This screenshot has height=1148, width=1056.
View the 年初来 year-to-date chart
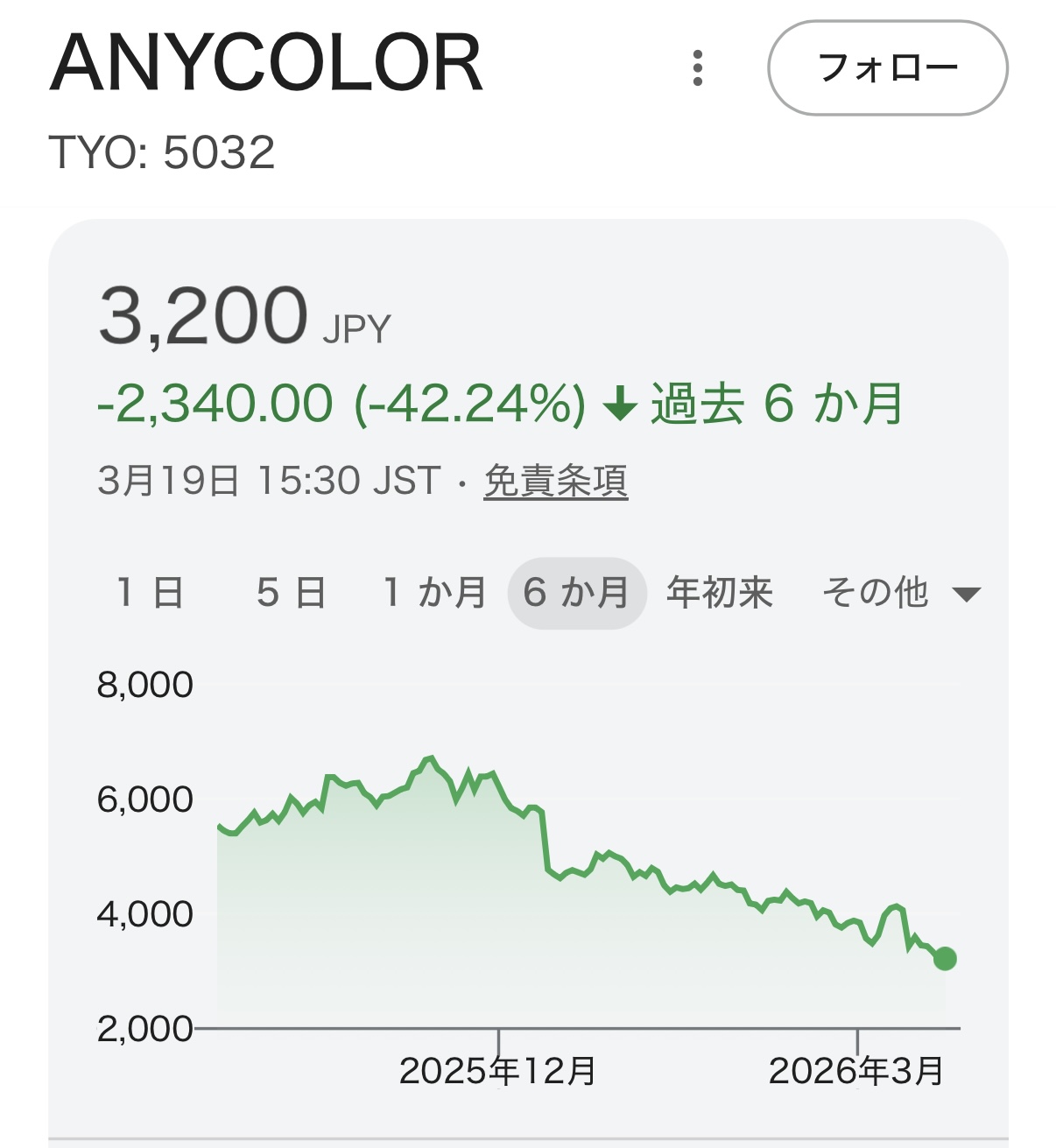pyautogui.click(x=719, y=593)
